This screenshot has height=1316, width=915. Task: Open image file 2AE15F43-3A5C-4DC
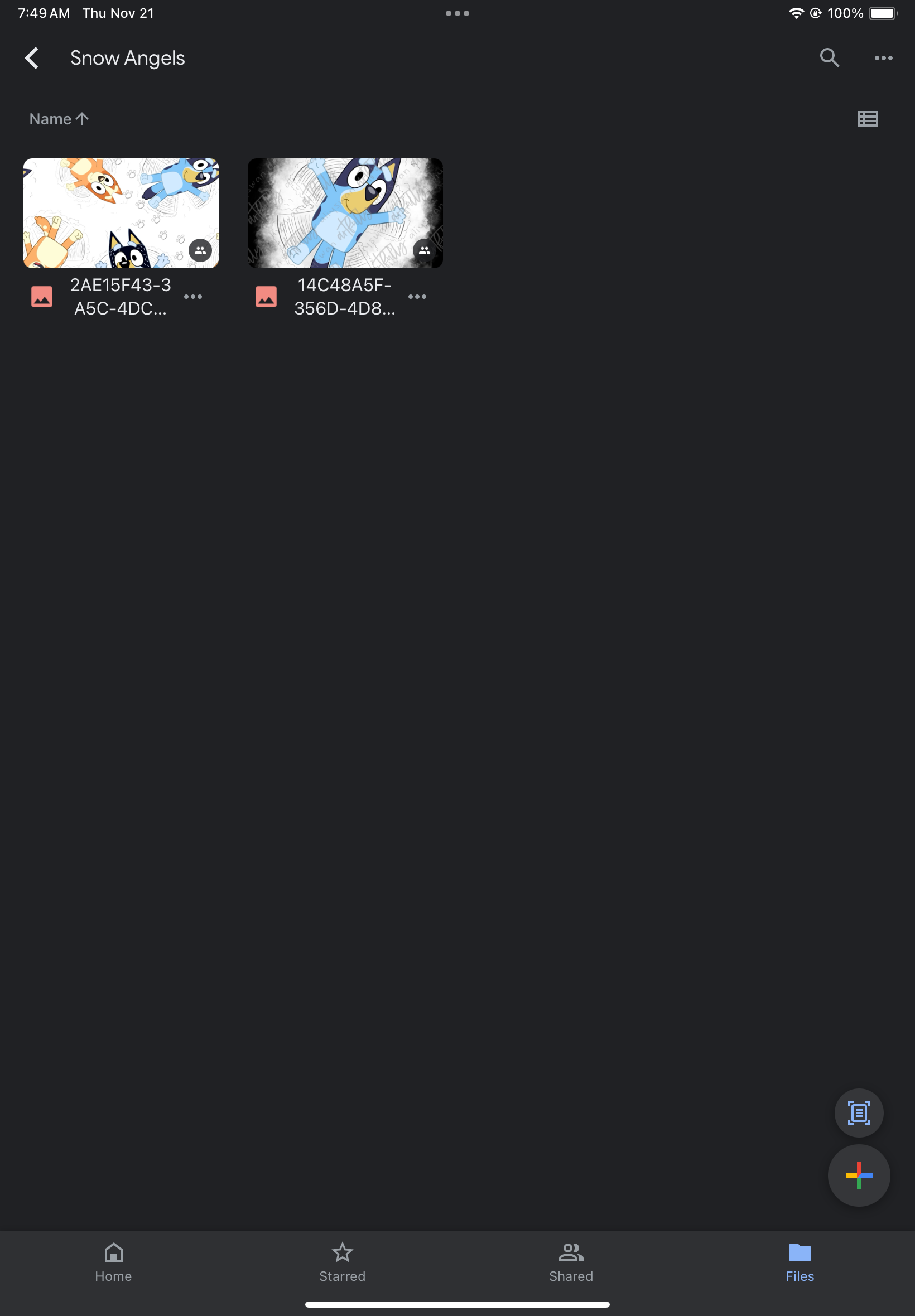pyautogui.click(x=121, y=213)
